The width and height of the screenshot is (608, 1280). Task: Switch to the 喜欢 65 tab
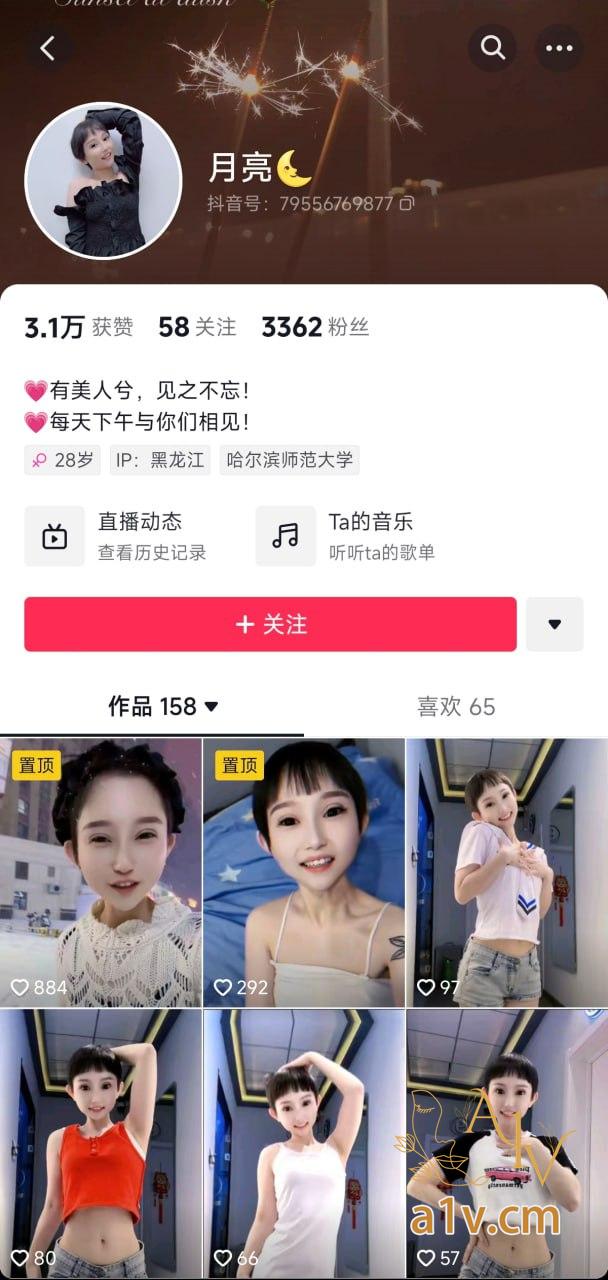455,707
